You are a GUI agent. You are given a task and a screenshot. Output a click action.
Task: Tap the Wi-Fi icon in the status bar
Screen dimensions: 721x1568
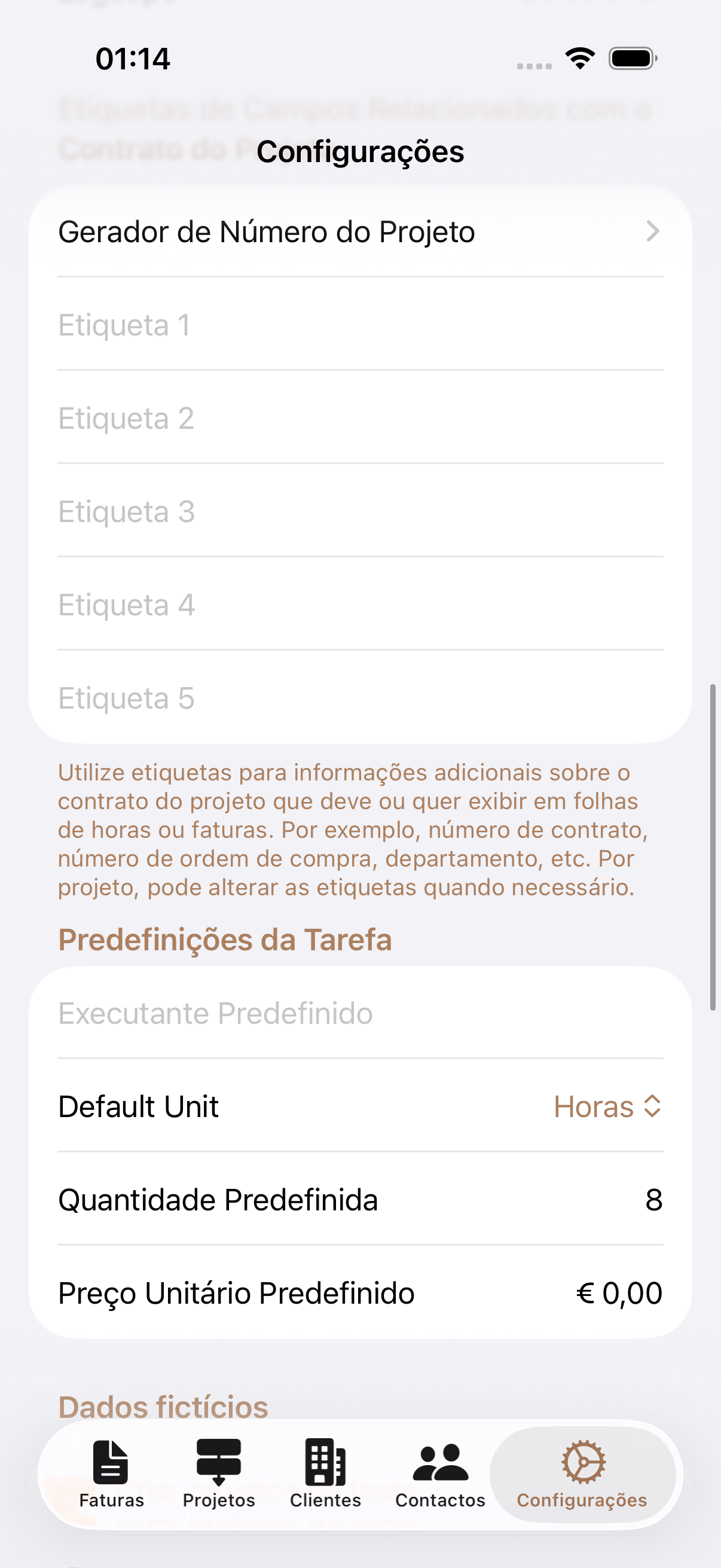click(579, 59)
